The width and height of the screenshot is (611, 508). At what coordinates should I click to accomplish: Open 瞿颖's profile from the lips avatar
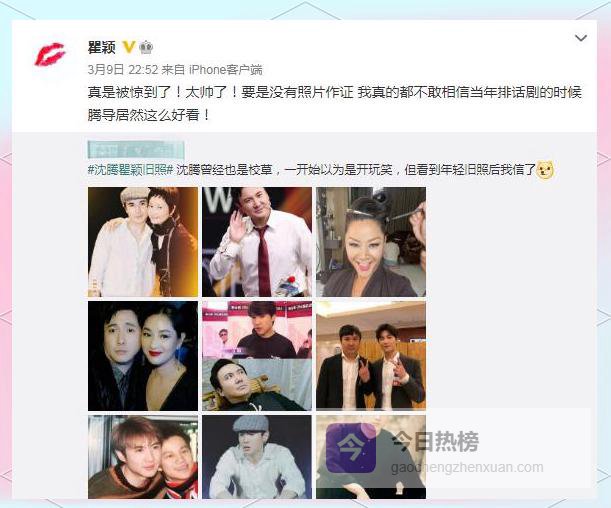50,55
